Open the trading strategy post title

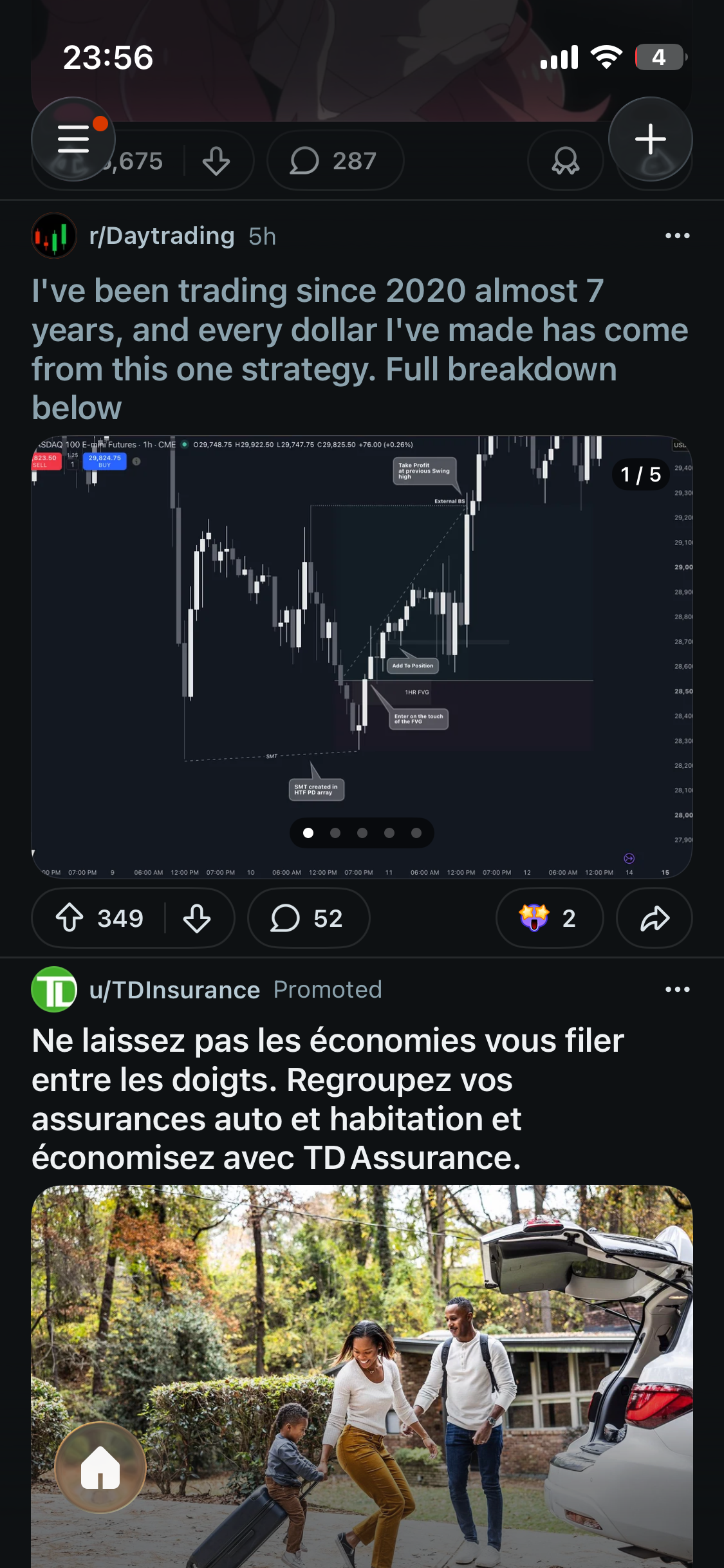(x=360, y=349)
